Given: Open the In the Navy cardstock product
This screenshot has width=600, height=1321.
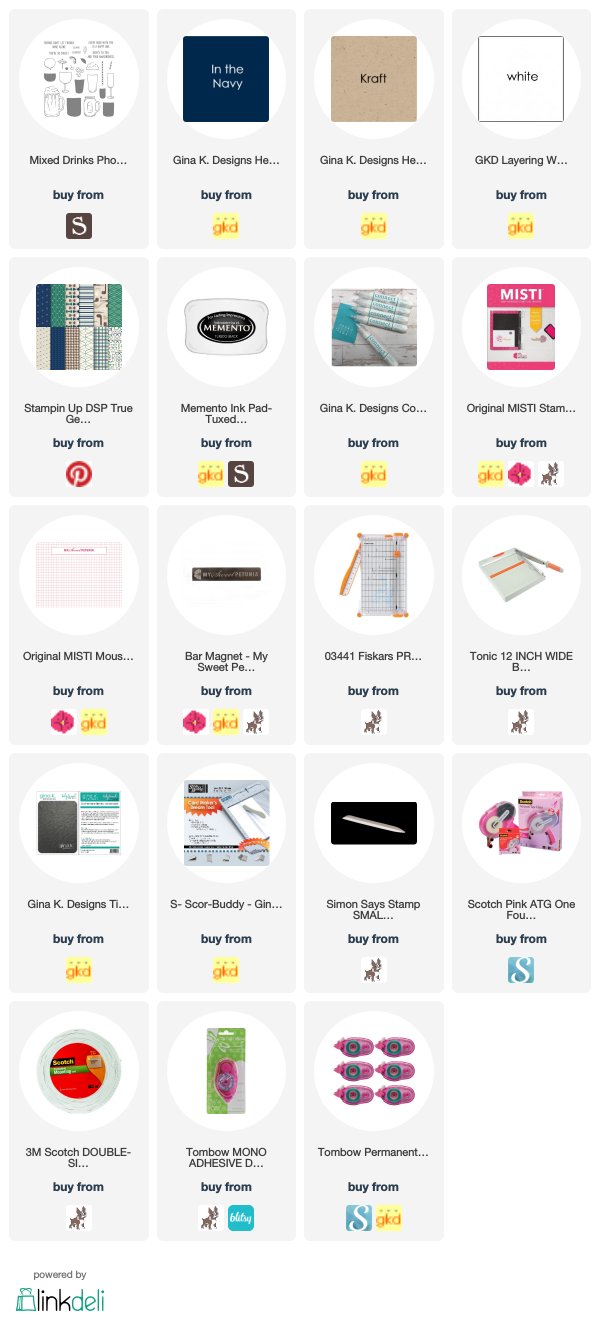Looking at the screenshot, I should 226,79.
